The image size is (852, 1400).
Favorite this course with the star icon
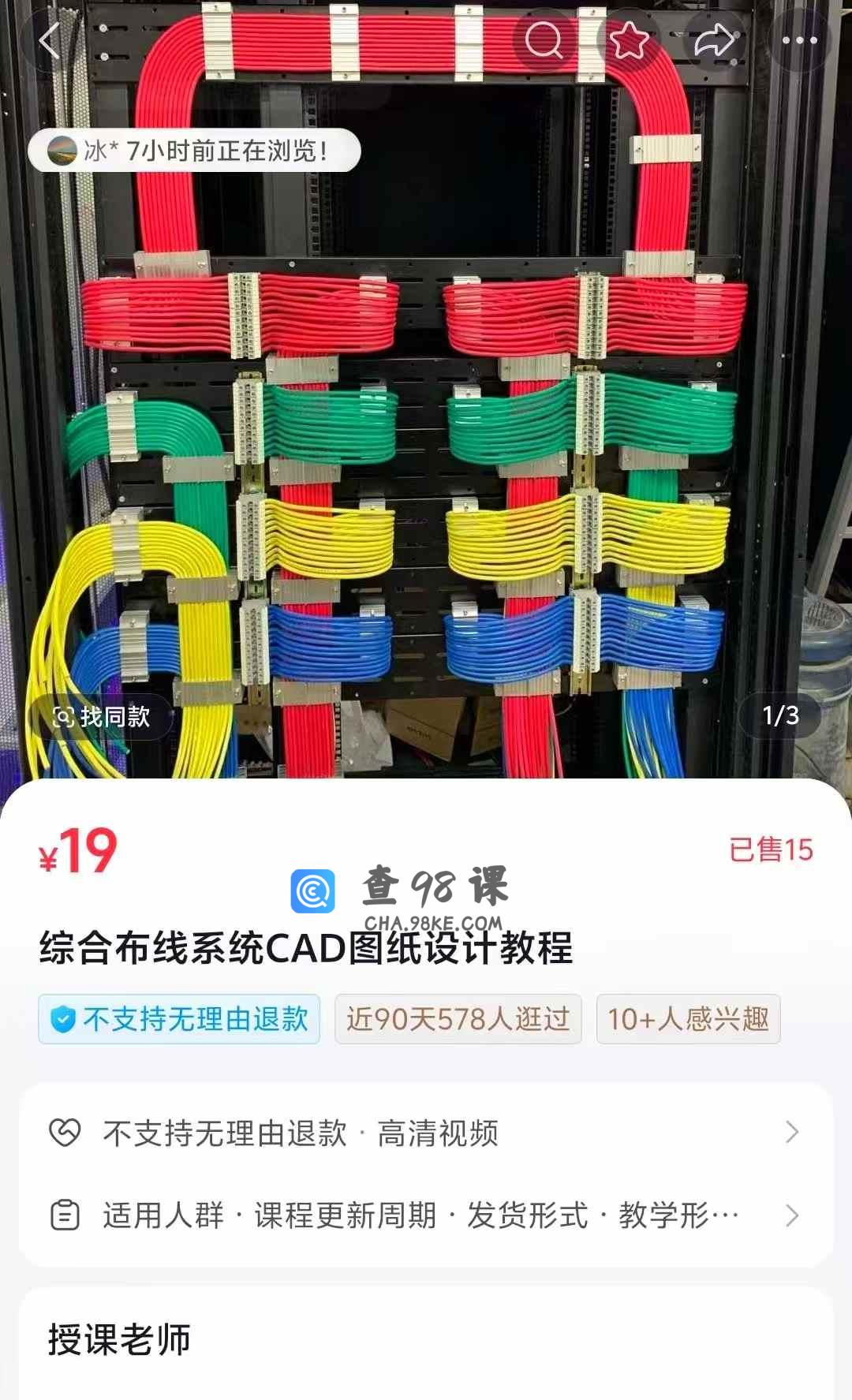click(629, 40)
